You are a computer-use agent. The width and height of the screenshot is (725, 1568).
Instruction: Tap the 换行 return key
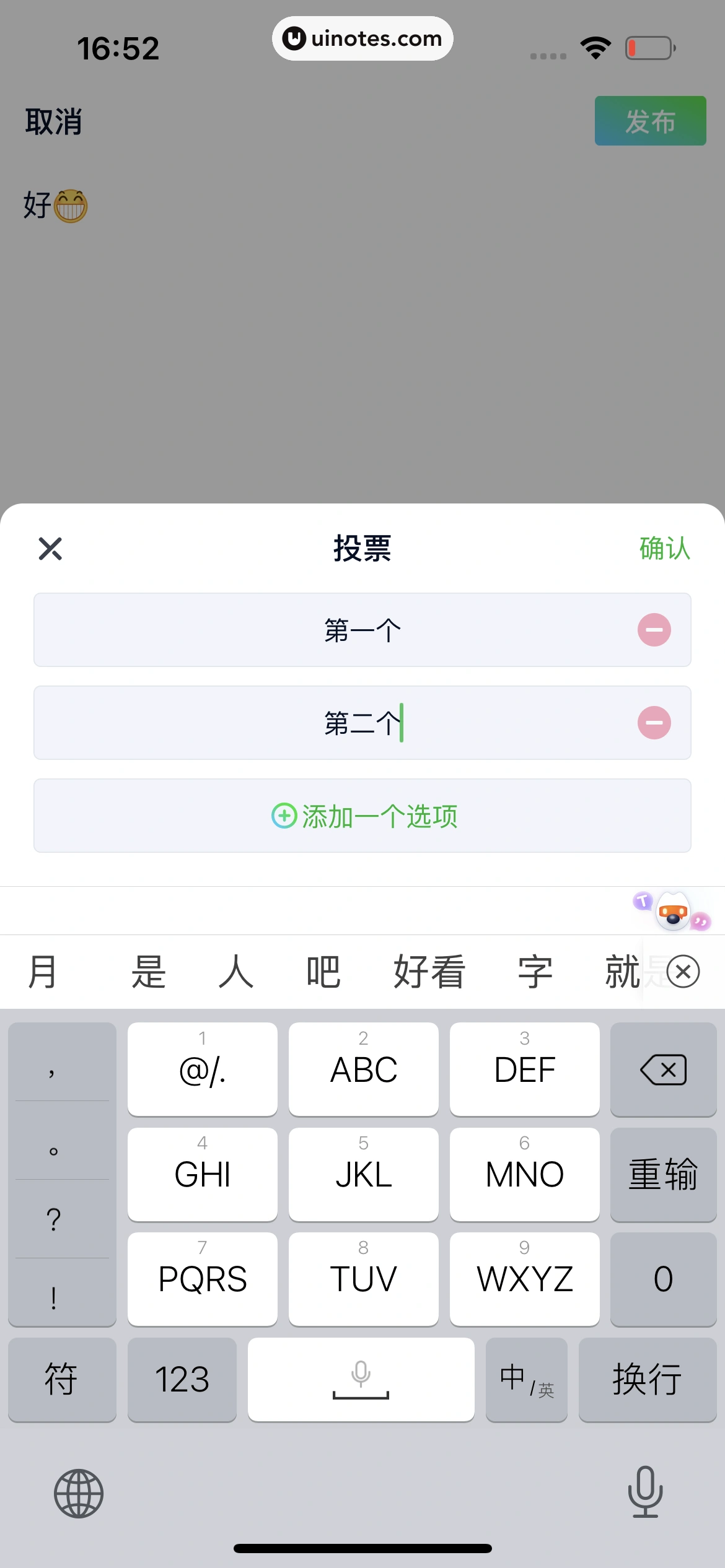click(647, 1380)
